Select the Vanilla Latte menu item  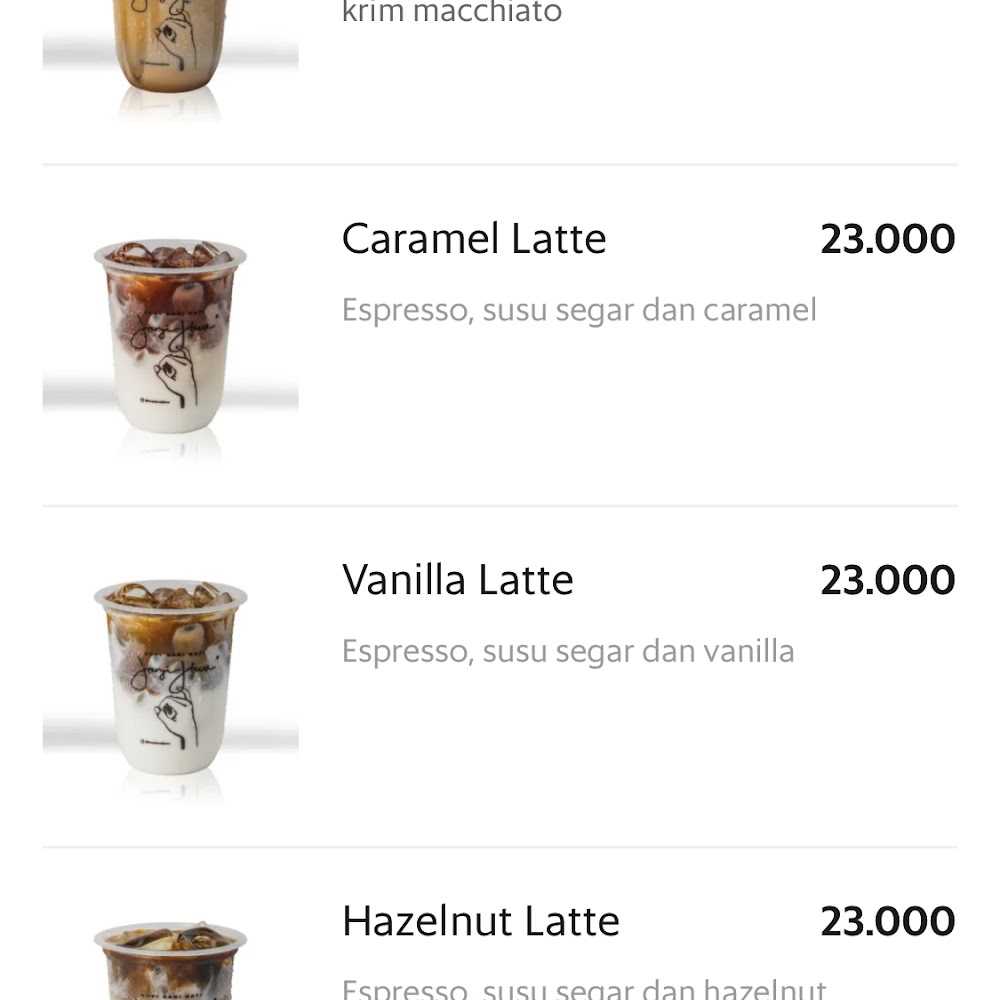pyautogui.click(x=458, y=581)
